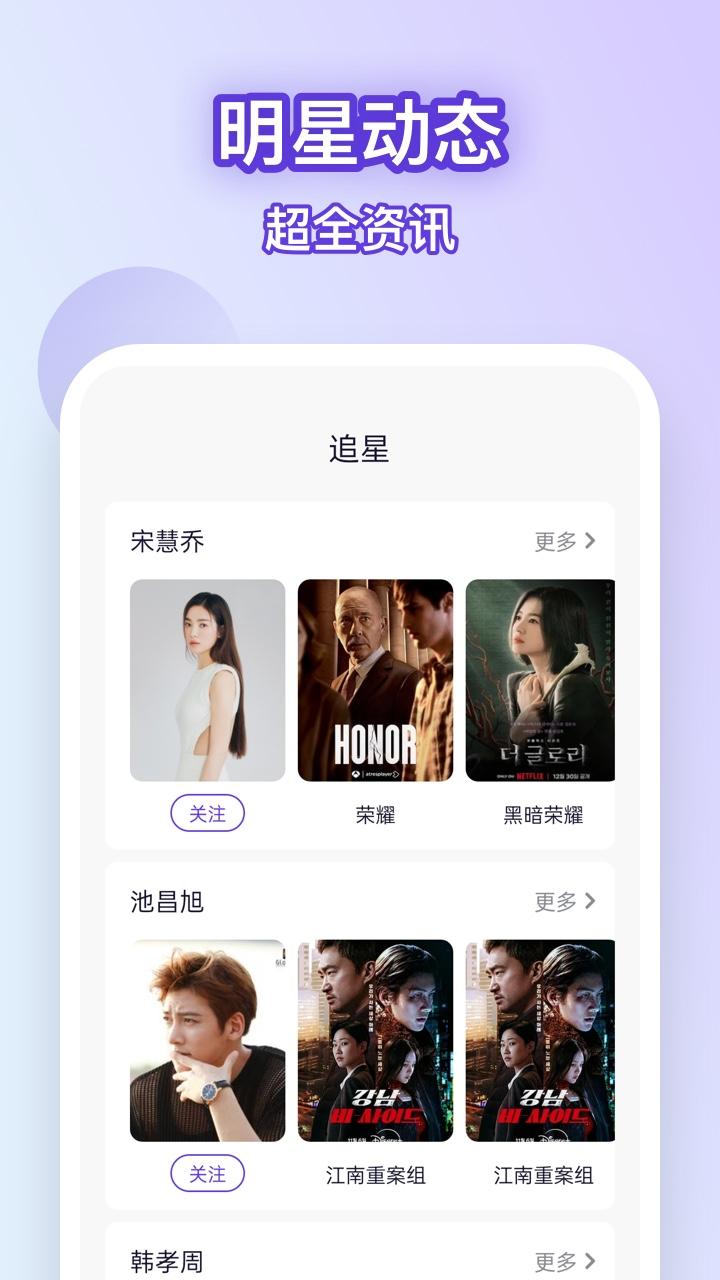Click the 追星 page title
Viewport: 720px width, 1280px height.
point(360,449)
